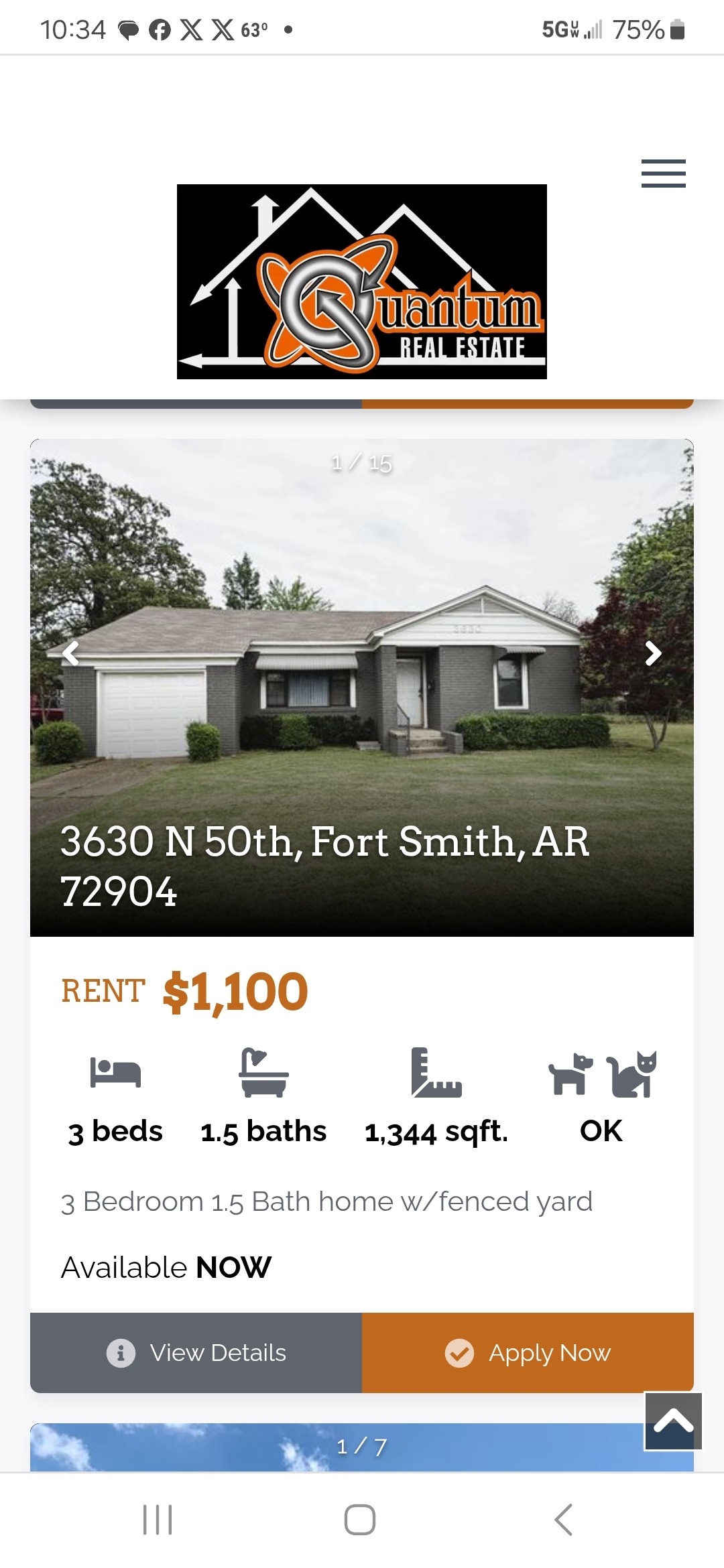Open recent apps from navigation bar
The height and width of the screenshot is (1568, 724).
click(x=158, y=1520)
